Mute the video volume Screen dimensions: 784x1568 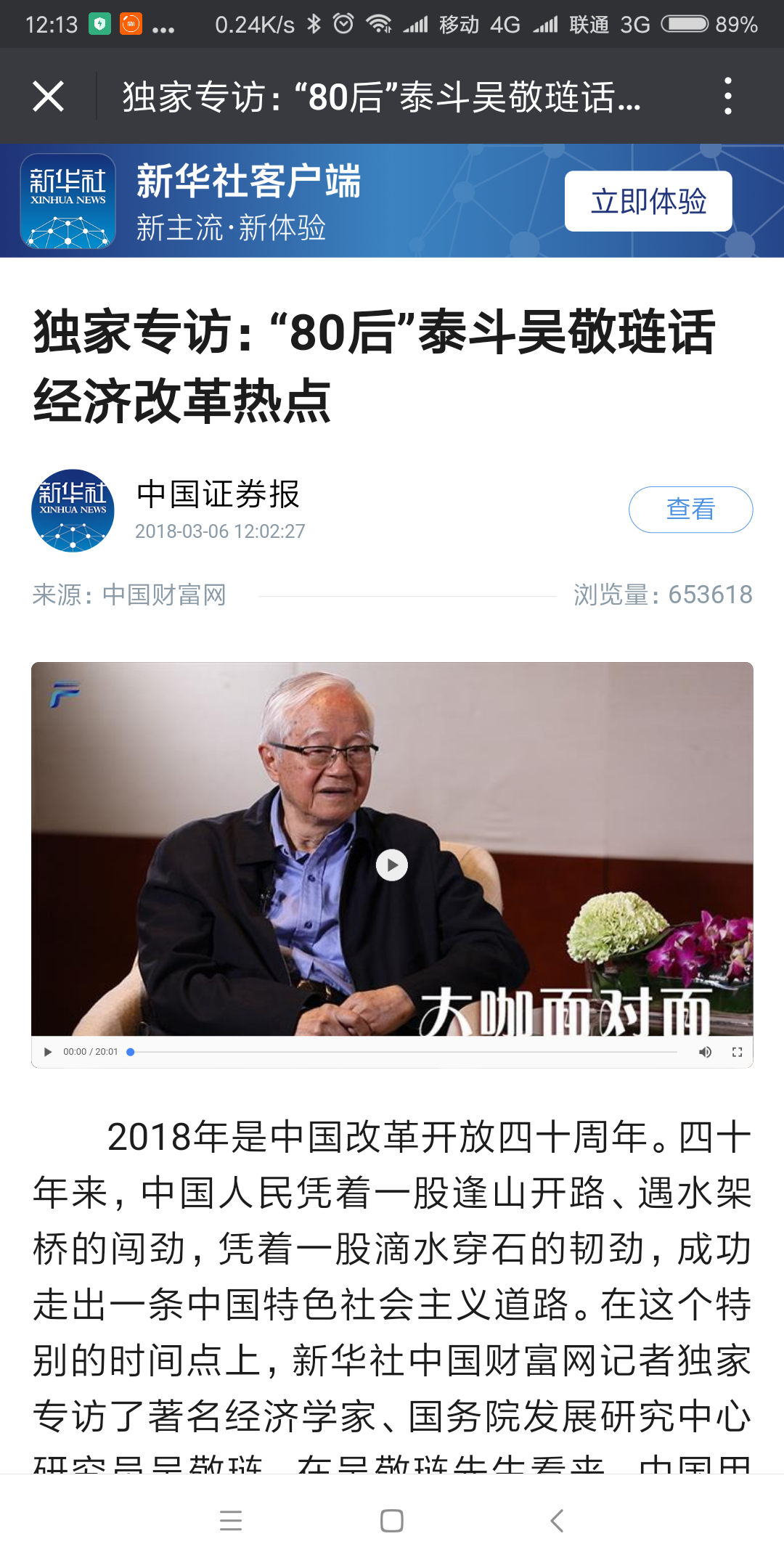[705, 1052]
